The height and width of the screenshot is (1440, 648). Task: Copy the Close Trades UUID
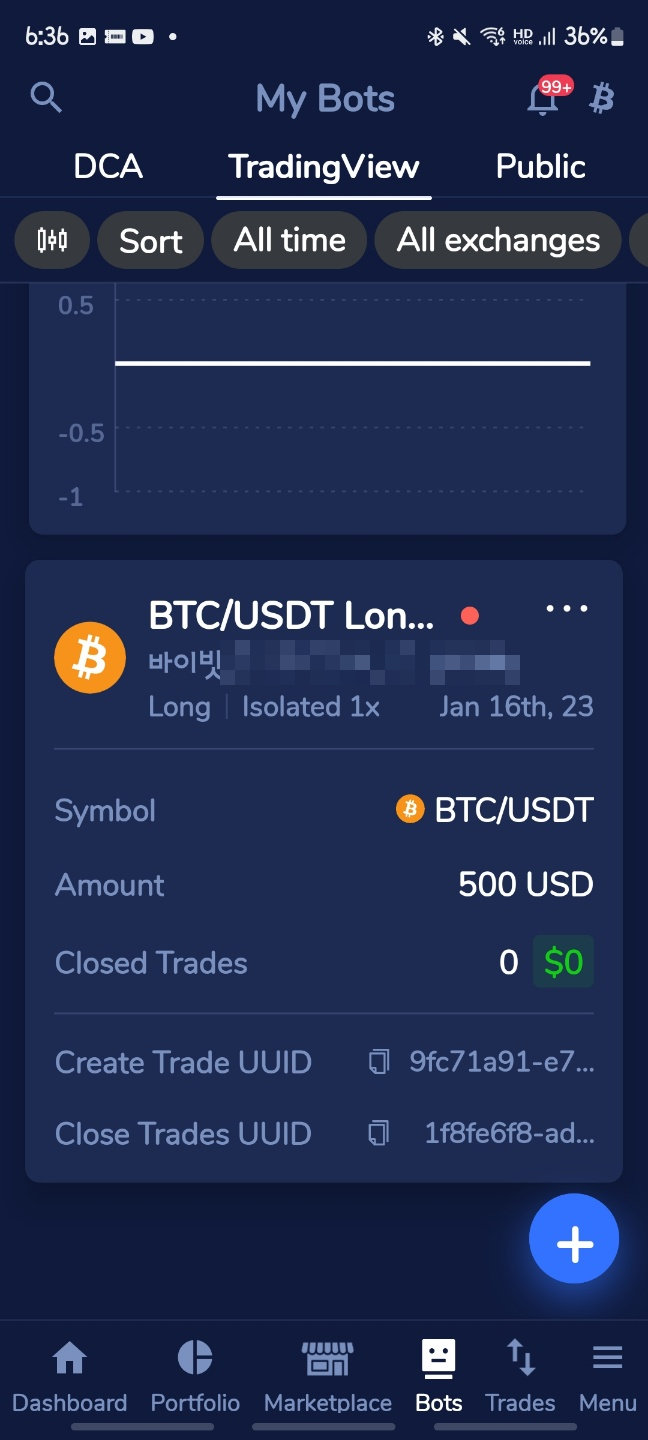click(379, 1133)
